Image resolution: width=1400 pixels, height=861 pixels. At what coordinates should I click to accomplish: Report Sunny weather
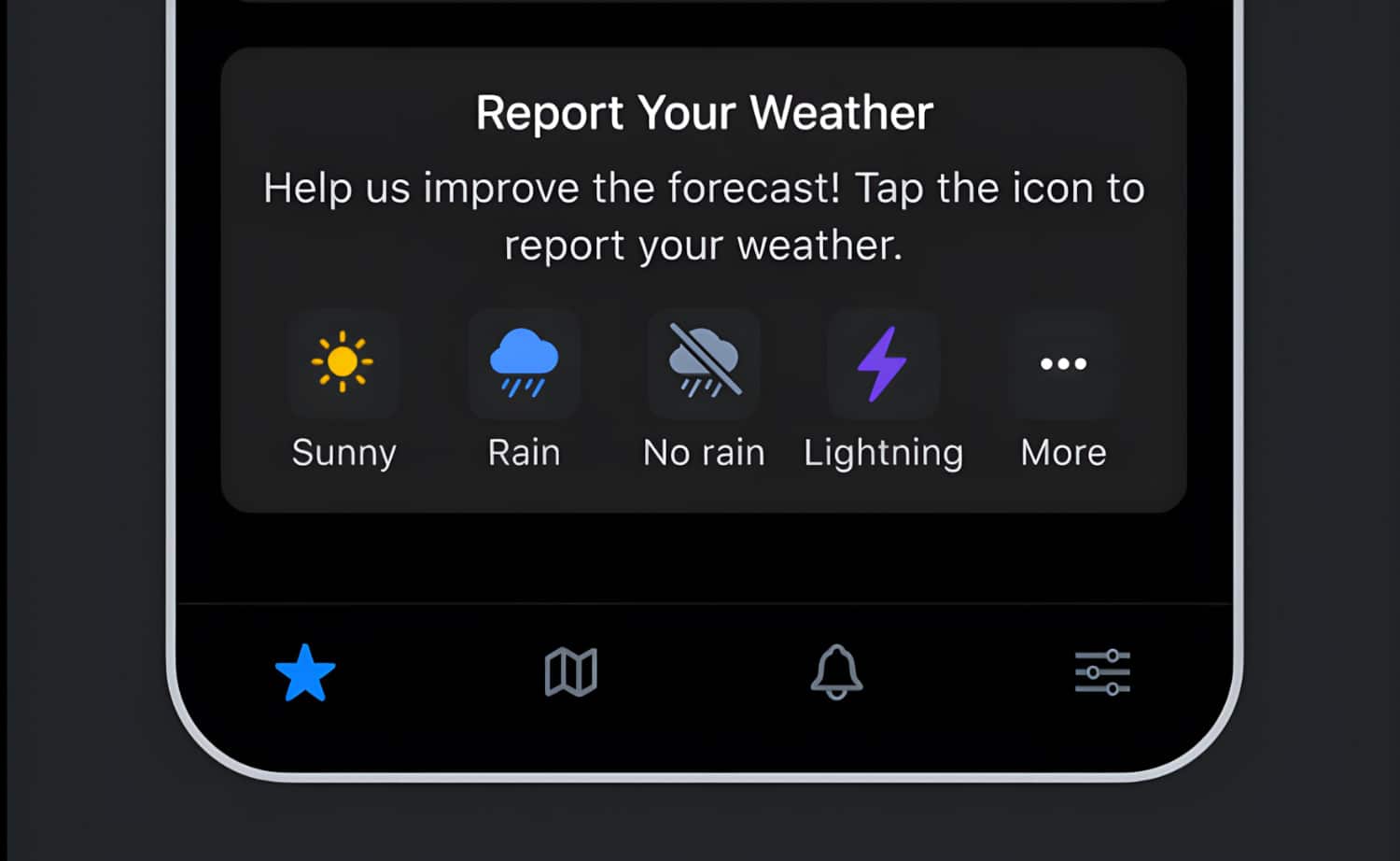343,364
